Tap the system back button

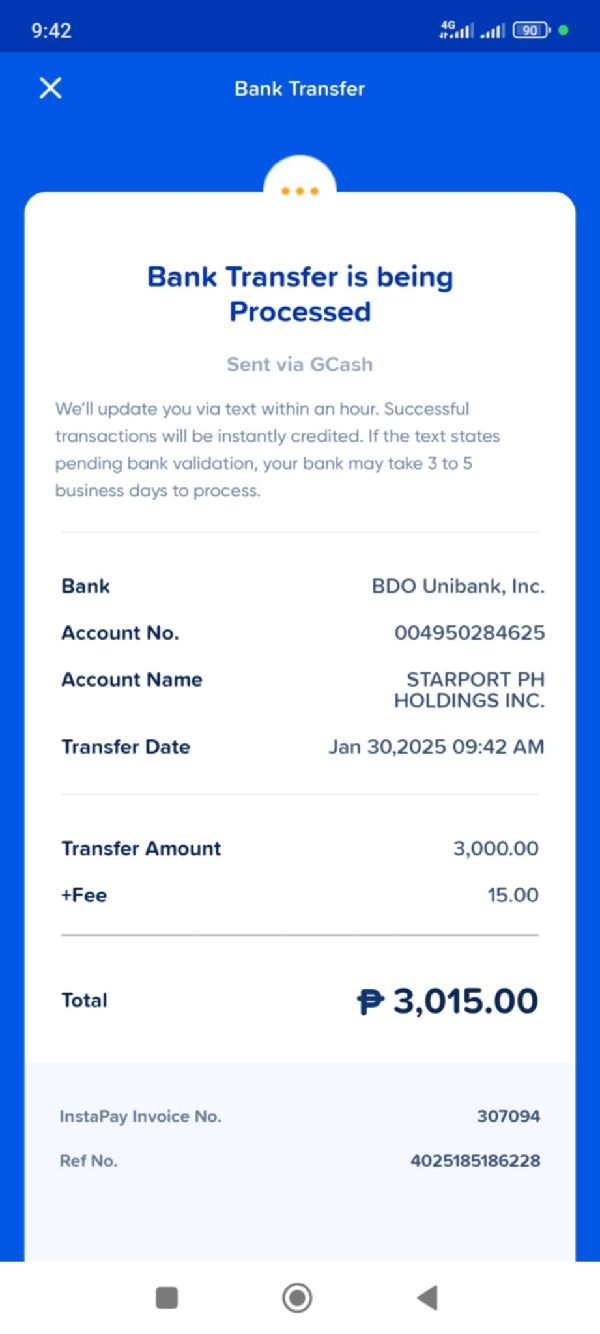427,1297
